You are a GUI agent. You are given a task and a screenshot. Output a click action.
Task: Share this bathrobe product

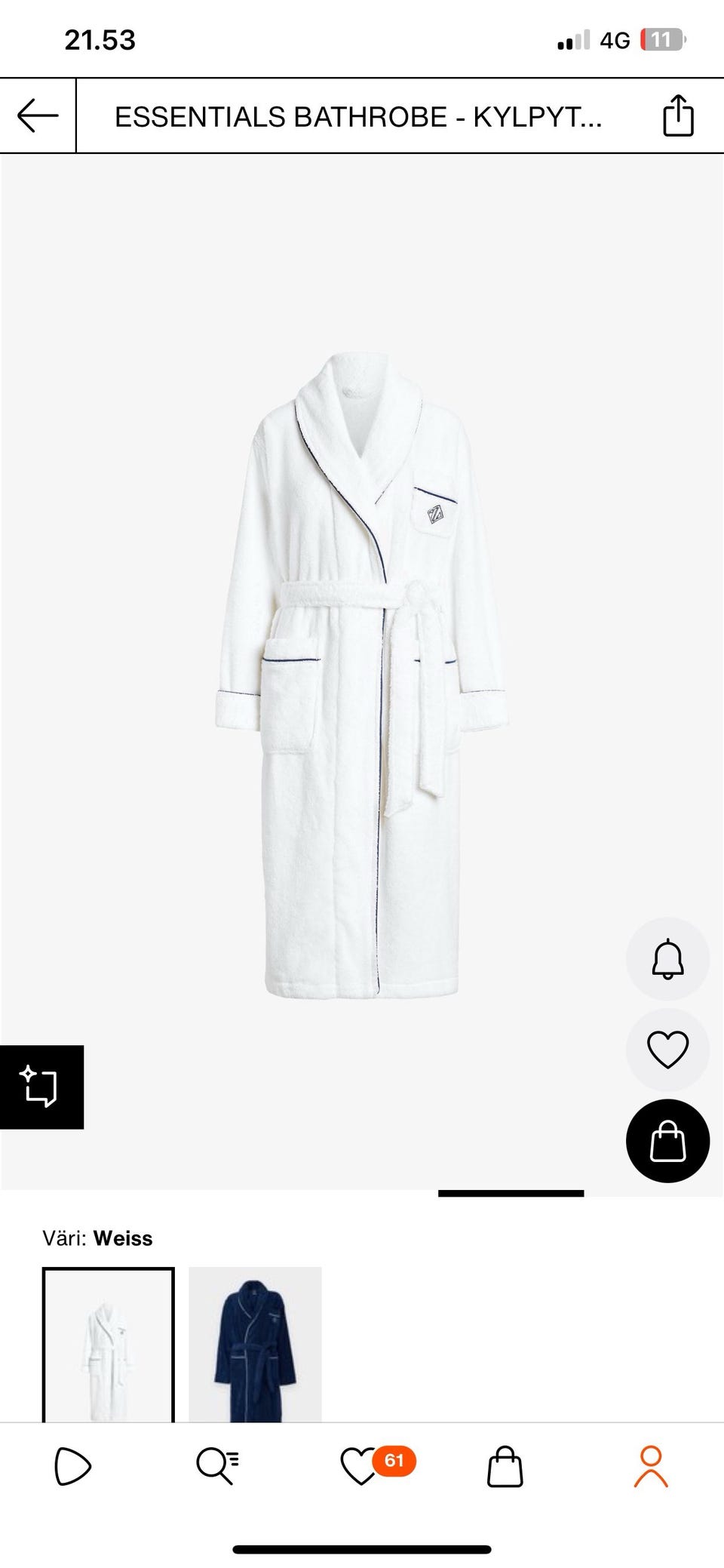tap(677, 116)
